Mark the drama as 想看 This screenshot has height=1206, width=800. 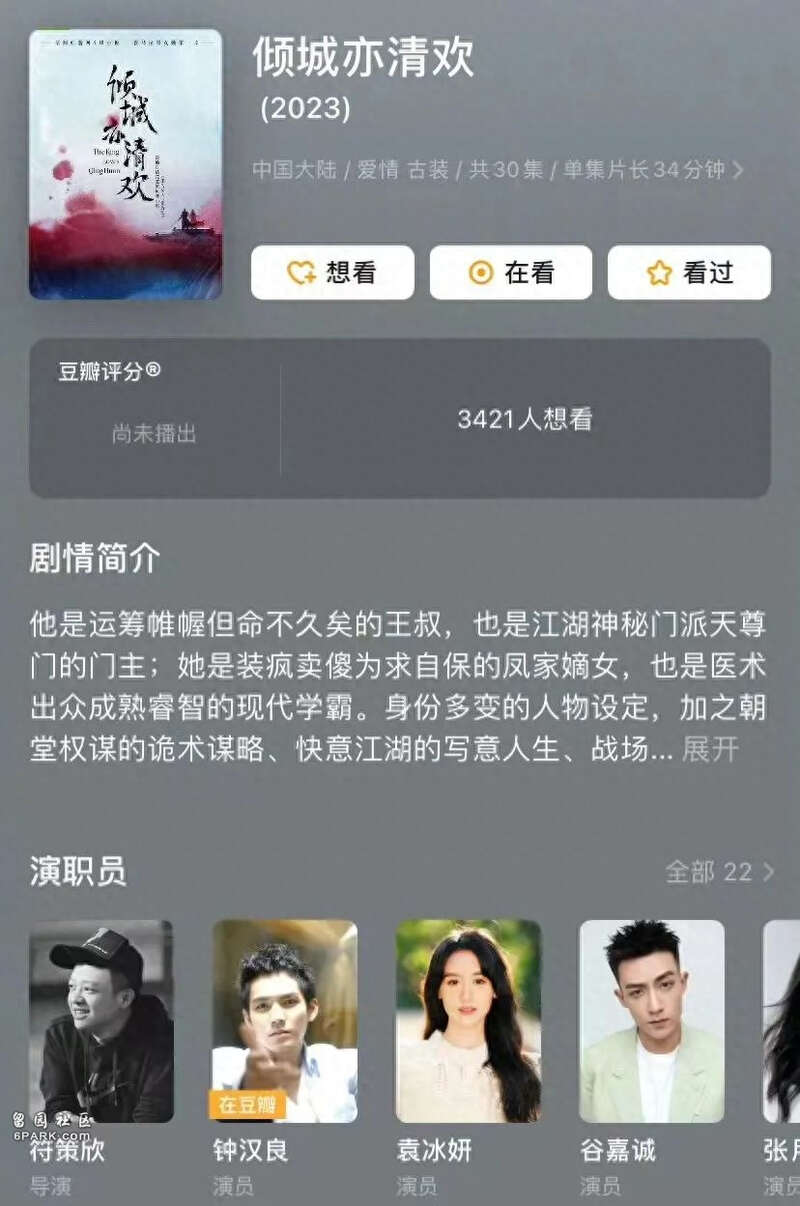tap(332, 272)
